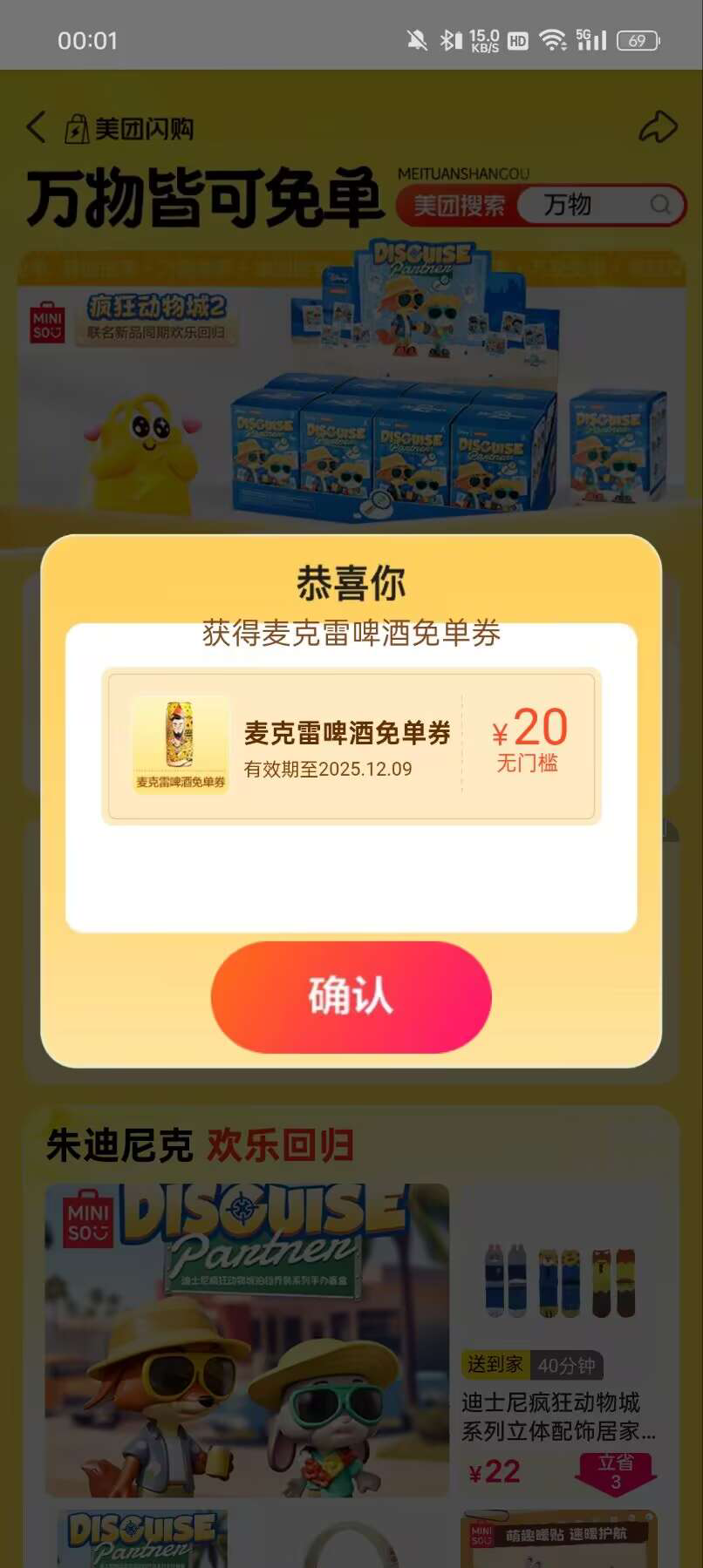The height and width of the screenshot is (1568, 703).
Task: Share this page with share icon
Action: pos(658,127)
